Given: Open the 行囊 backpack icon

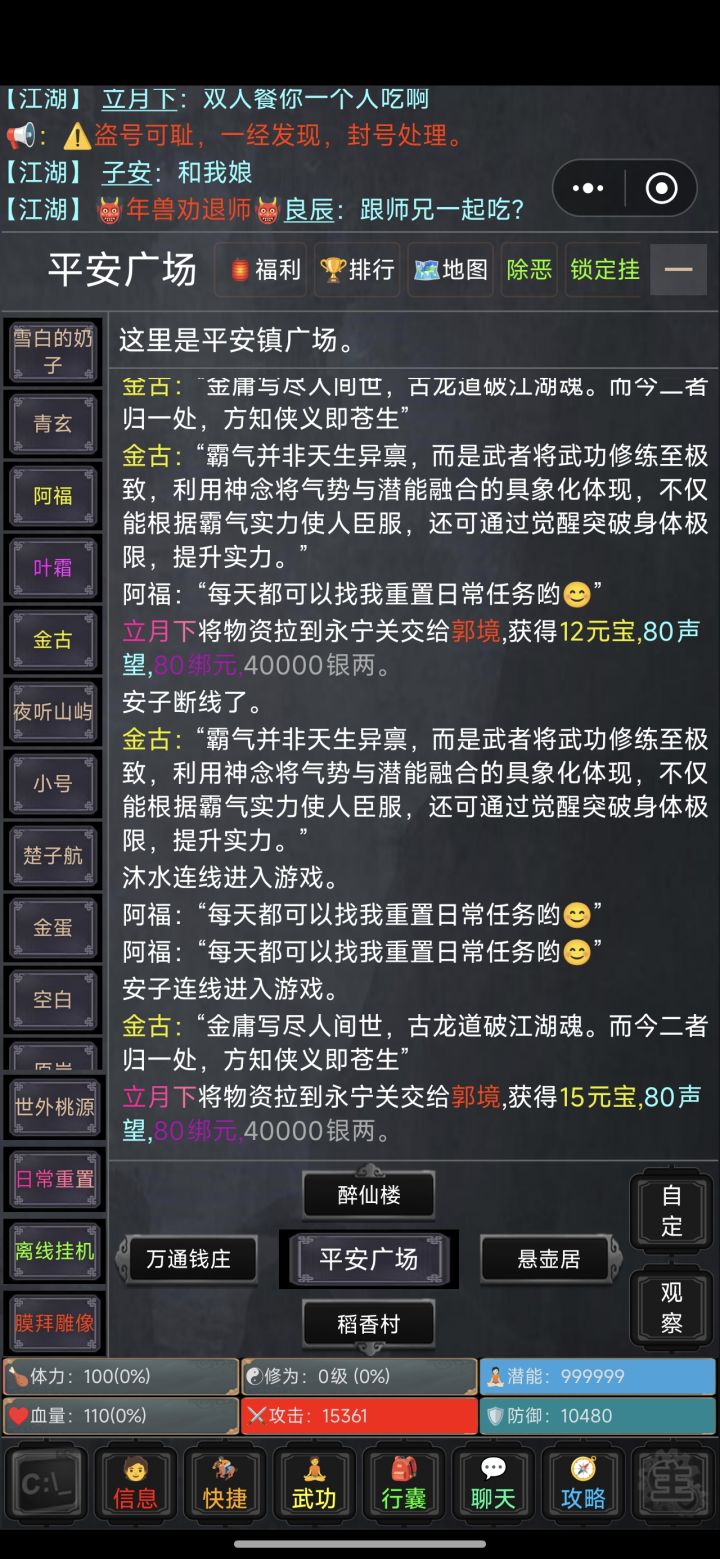Looking at the screenshot, I should click(x=403, y=1484).
